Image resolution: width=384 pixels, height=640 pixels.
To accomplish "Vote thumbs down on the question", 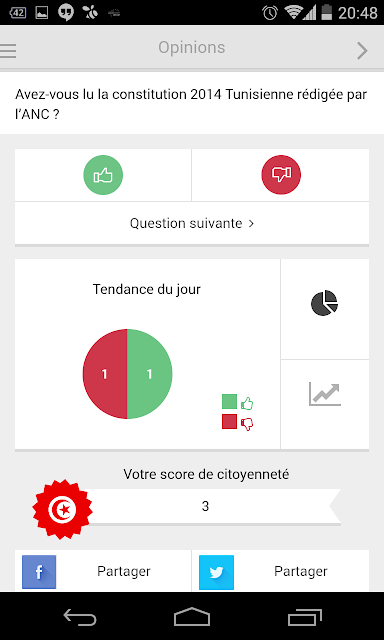I will (x=281, y=175).
